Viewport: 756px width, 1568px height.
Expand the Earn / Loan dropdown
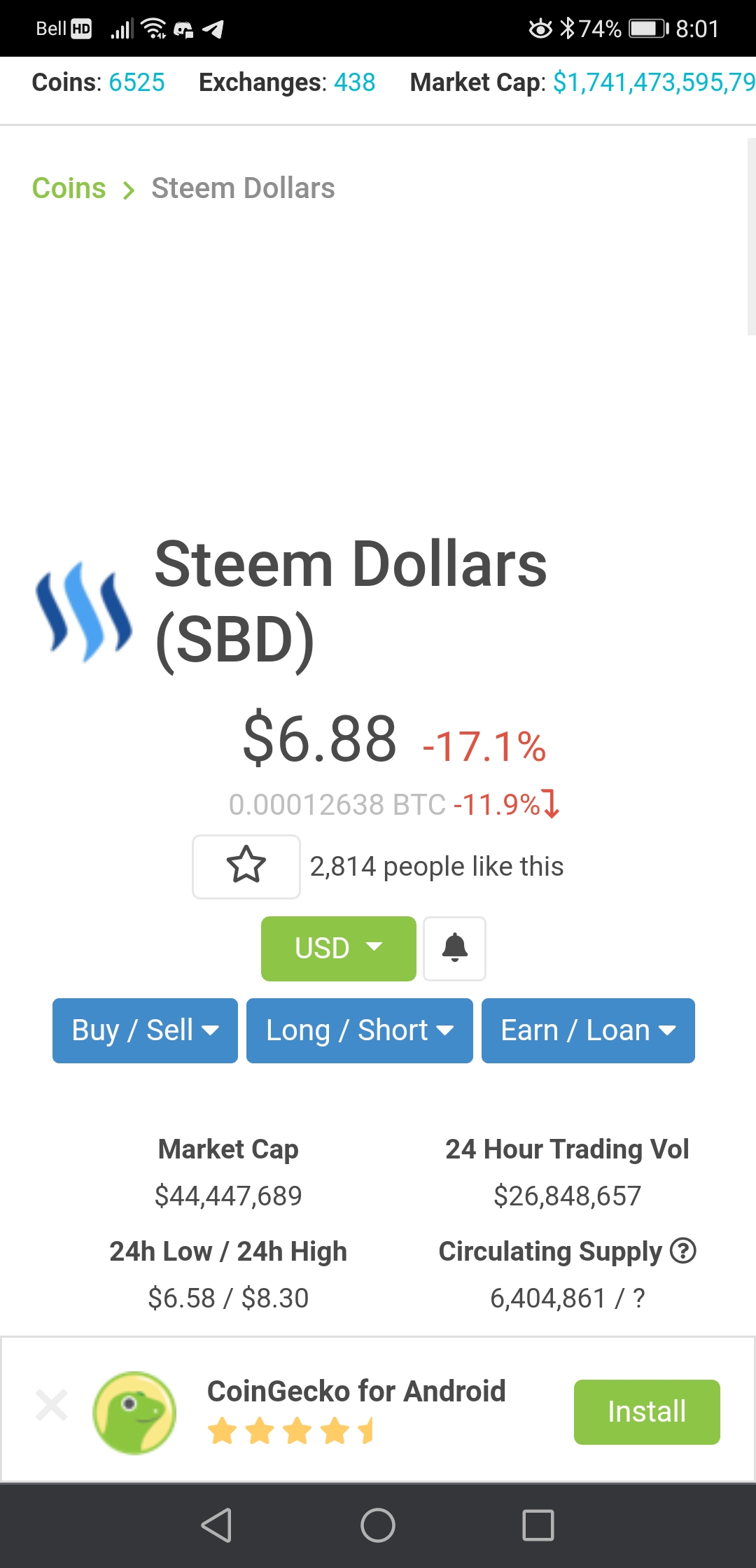click(x=588, y=1030)
